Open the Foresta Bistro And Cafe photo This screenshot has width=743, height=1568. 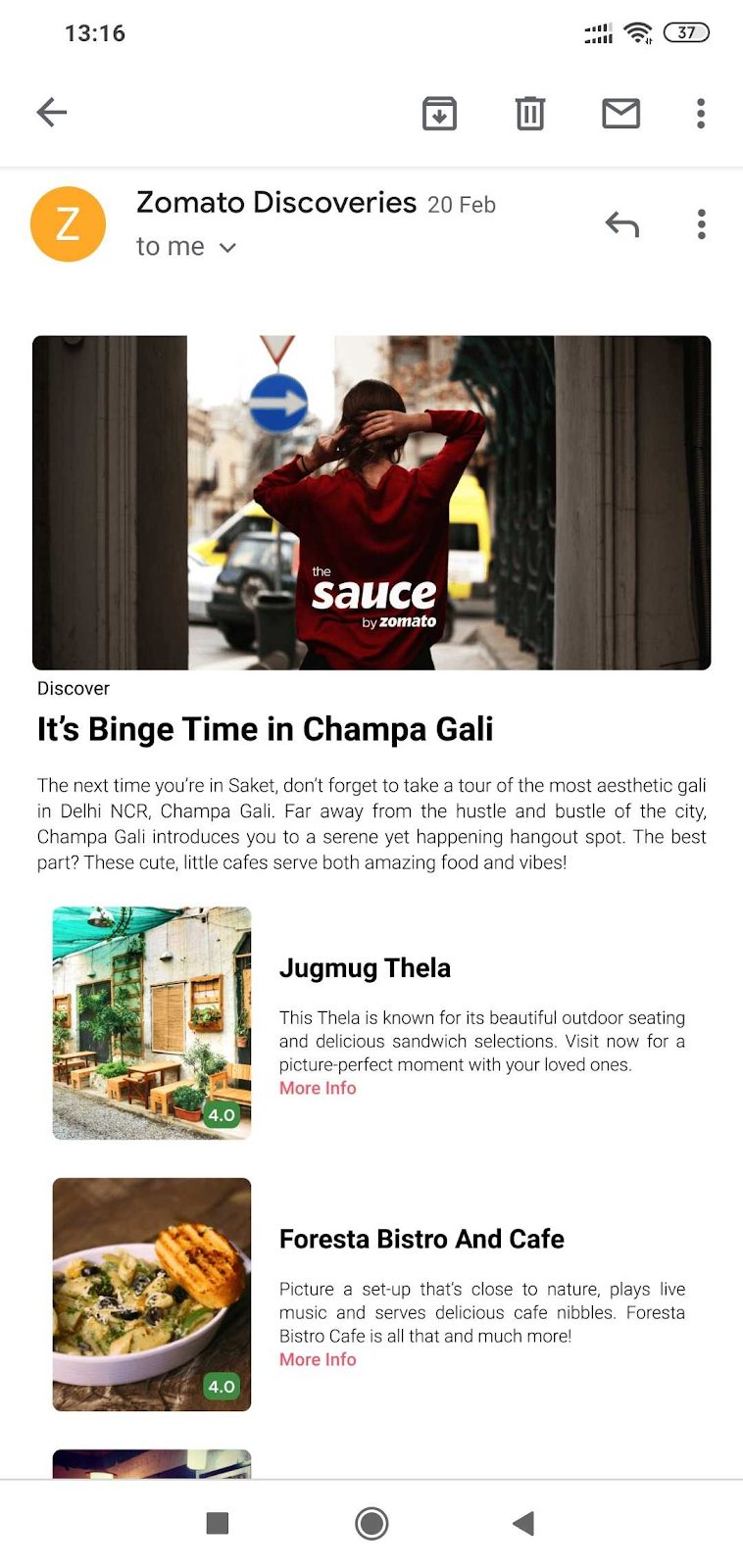point(152,1294)
